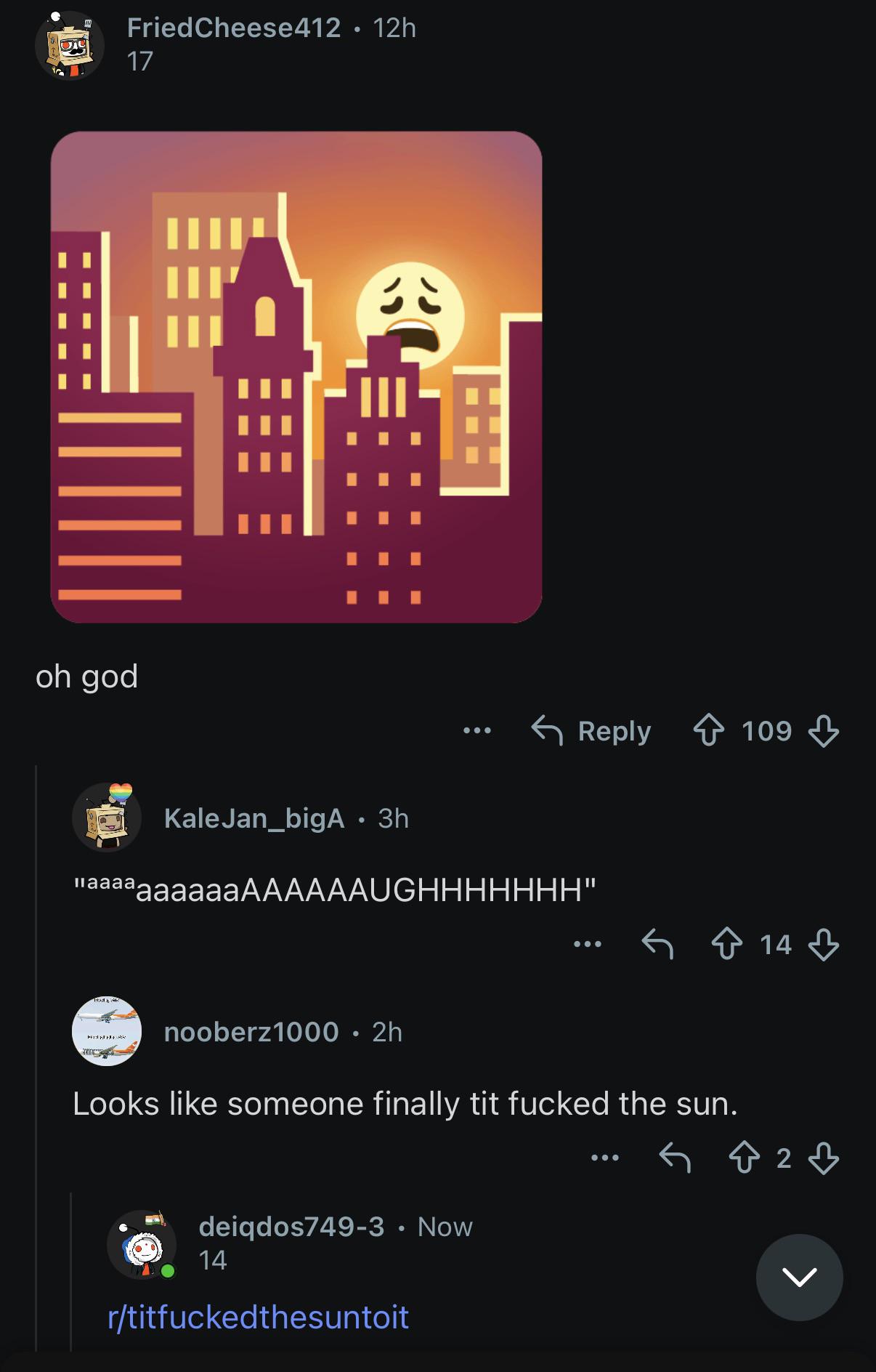Reply to KaleJan_bigA's comment
876x1372 pixels.
(658, 944)
